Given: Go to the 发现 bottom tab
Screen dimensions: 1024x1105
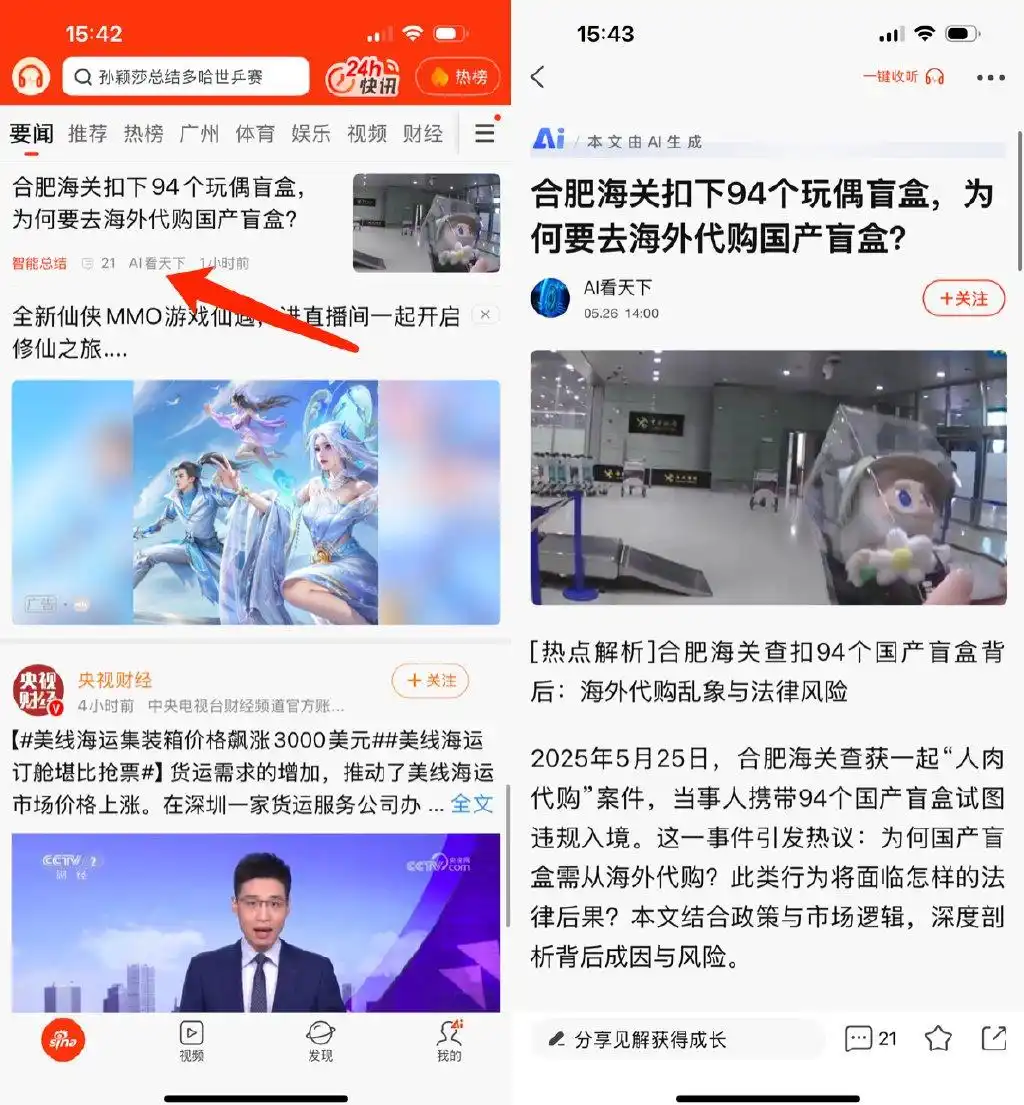Looking at the screenshot, I should 320,1041.
